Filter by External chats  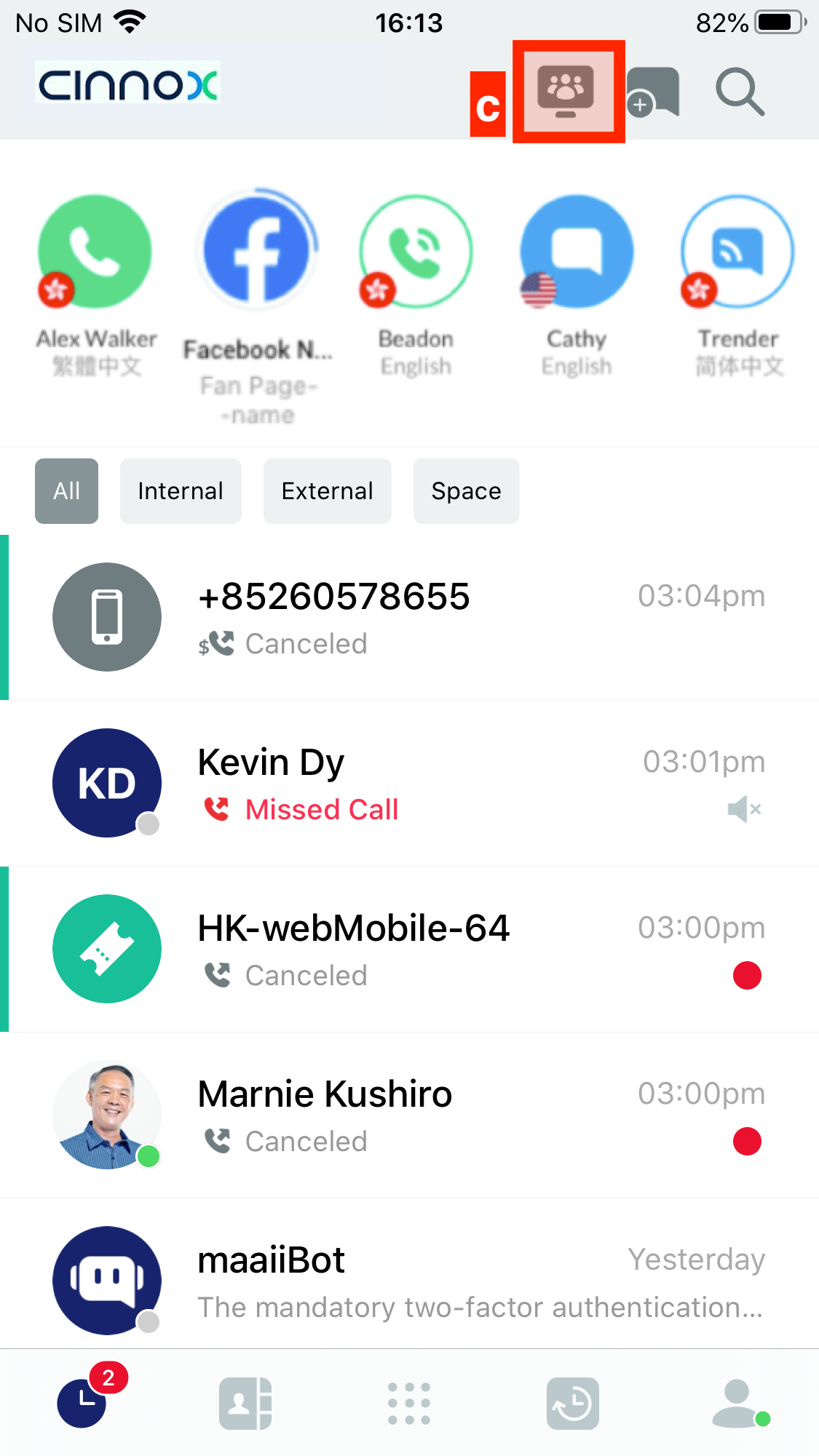327,491
